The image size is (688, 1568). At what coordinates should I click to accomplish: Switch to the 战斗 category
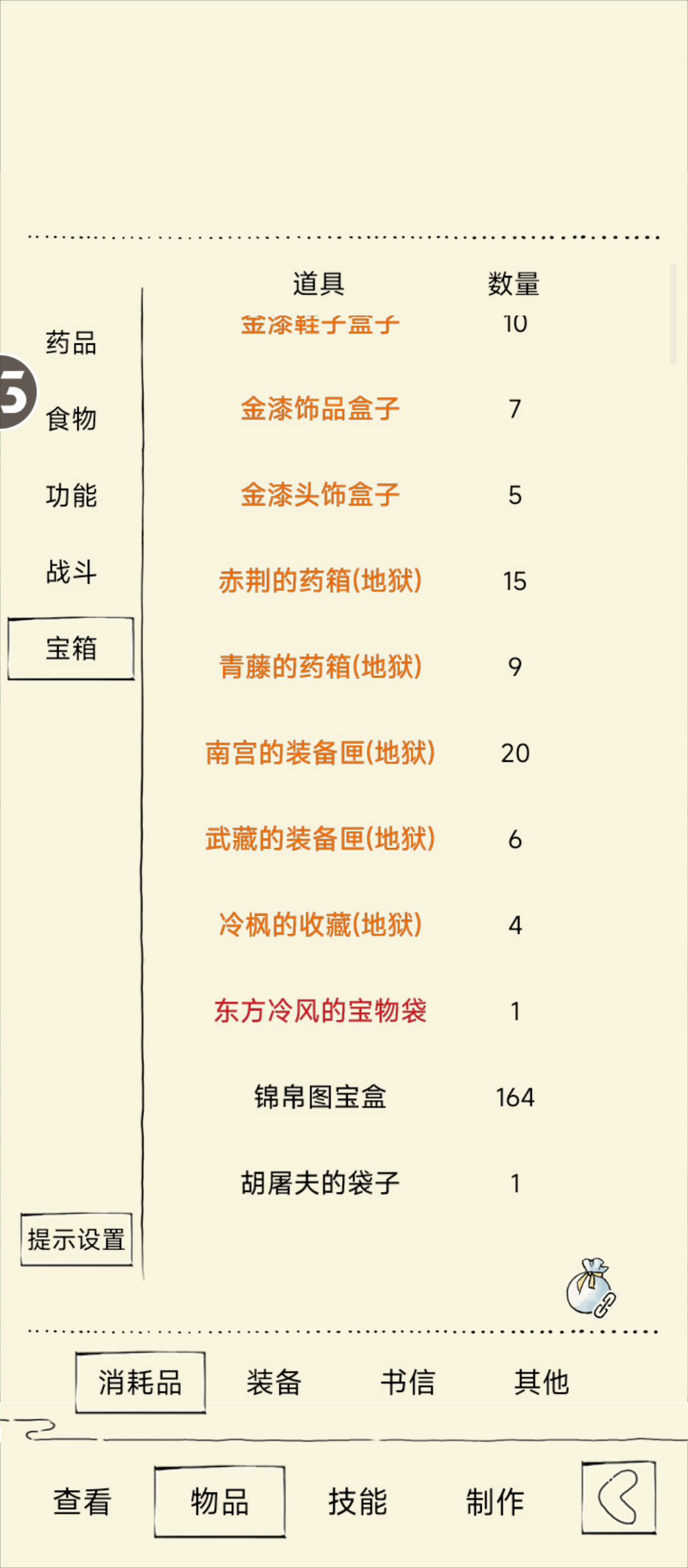pyautogui.click(x=71, y=572)
